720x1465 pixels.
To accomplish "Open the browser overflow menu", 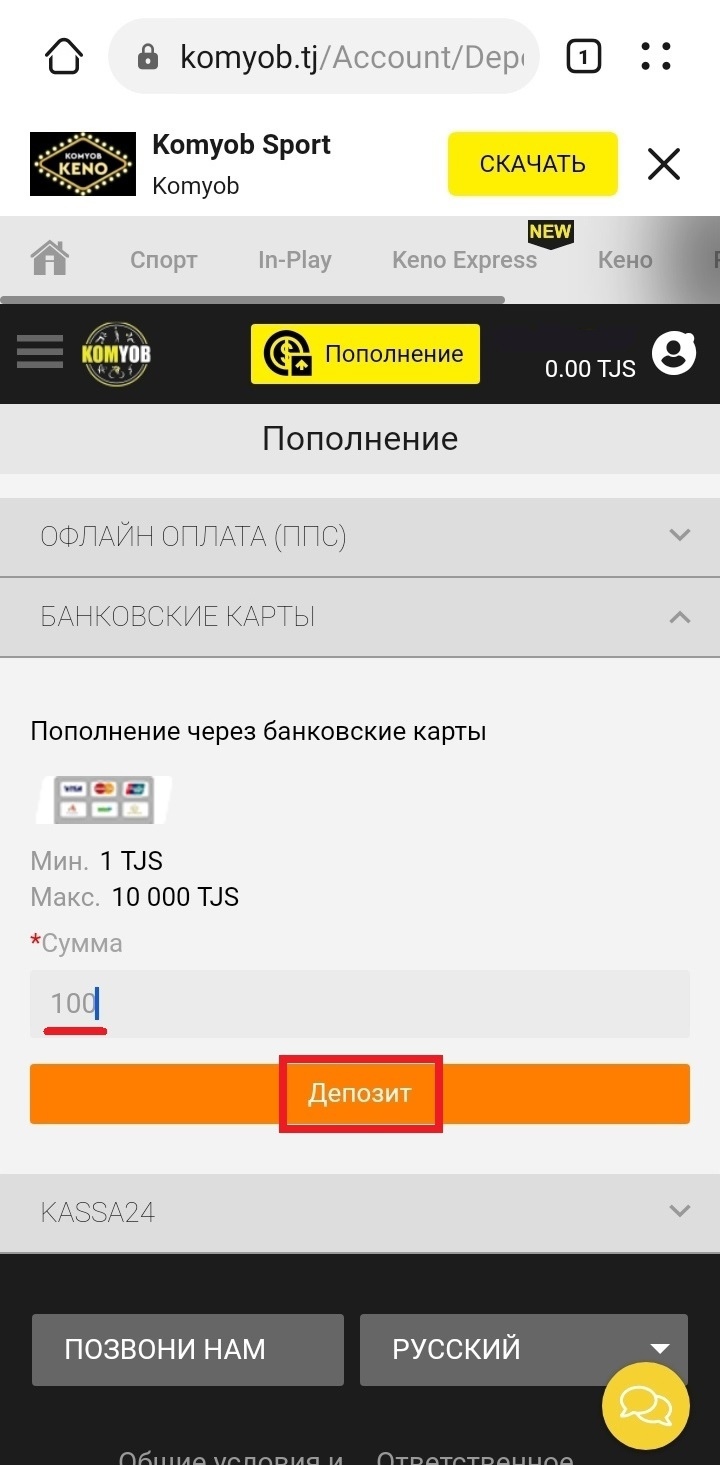I will click(x=656, y=57).
